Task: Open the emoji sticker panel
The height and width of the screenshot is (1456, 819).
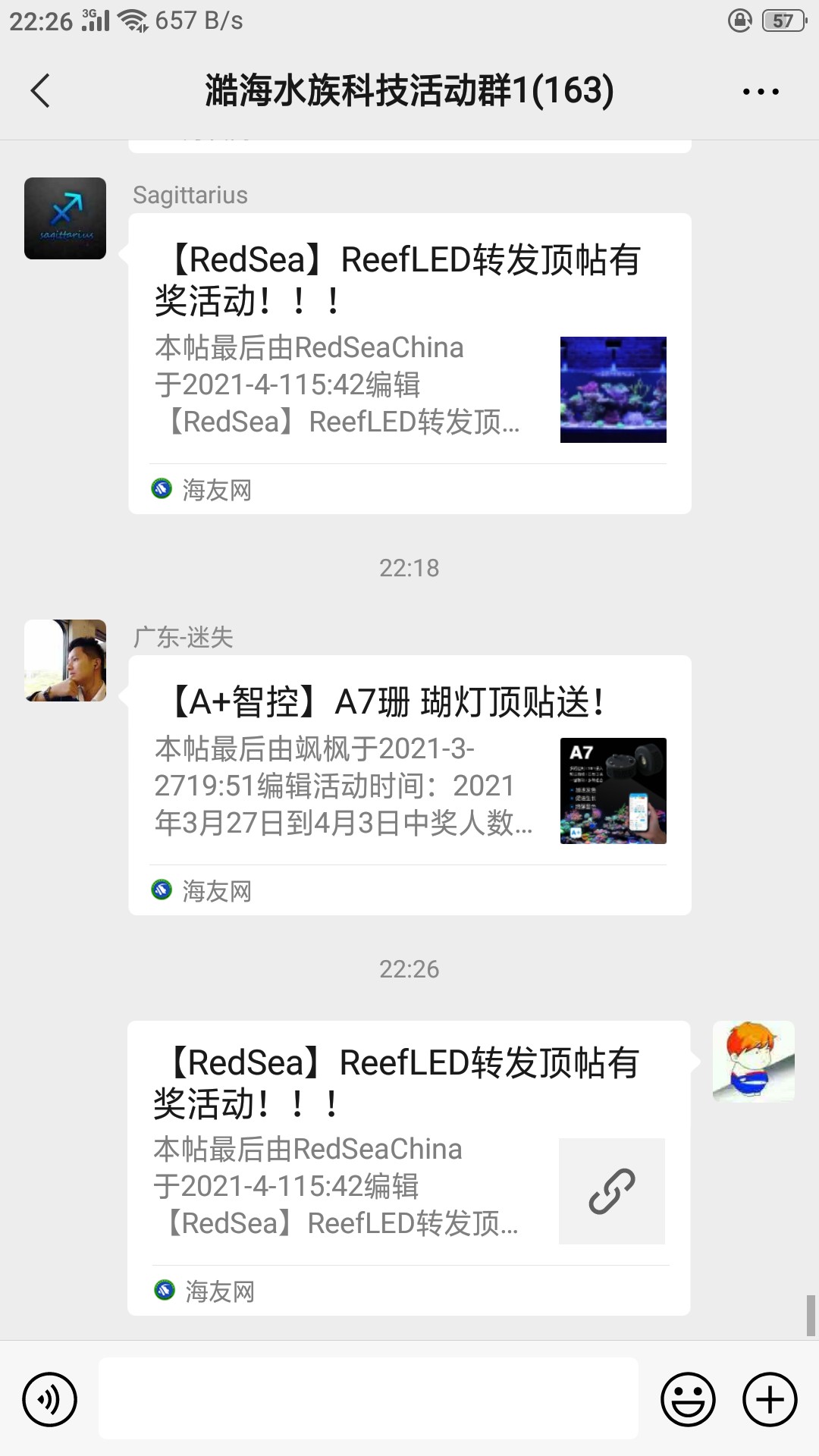Action: [x=688, y=1399]
